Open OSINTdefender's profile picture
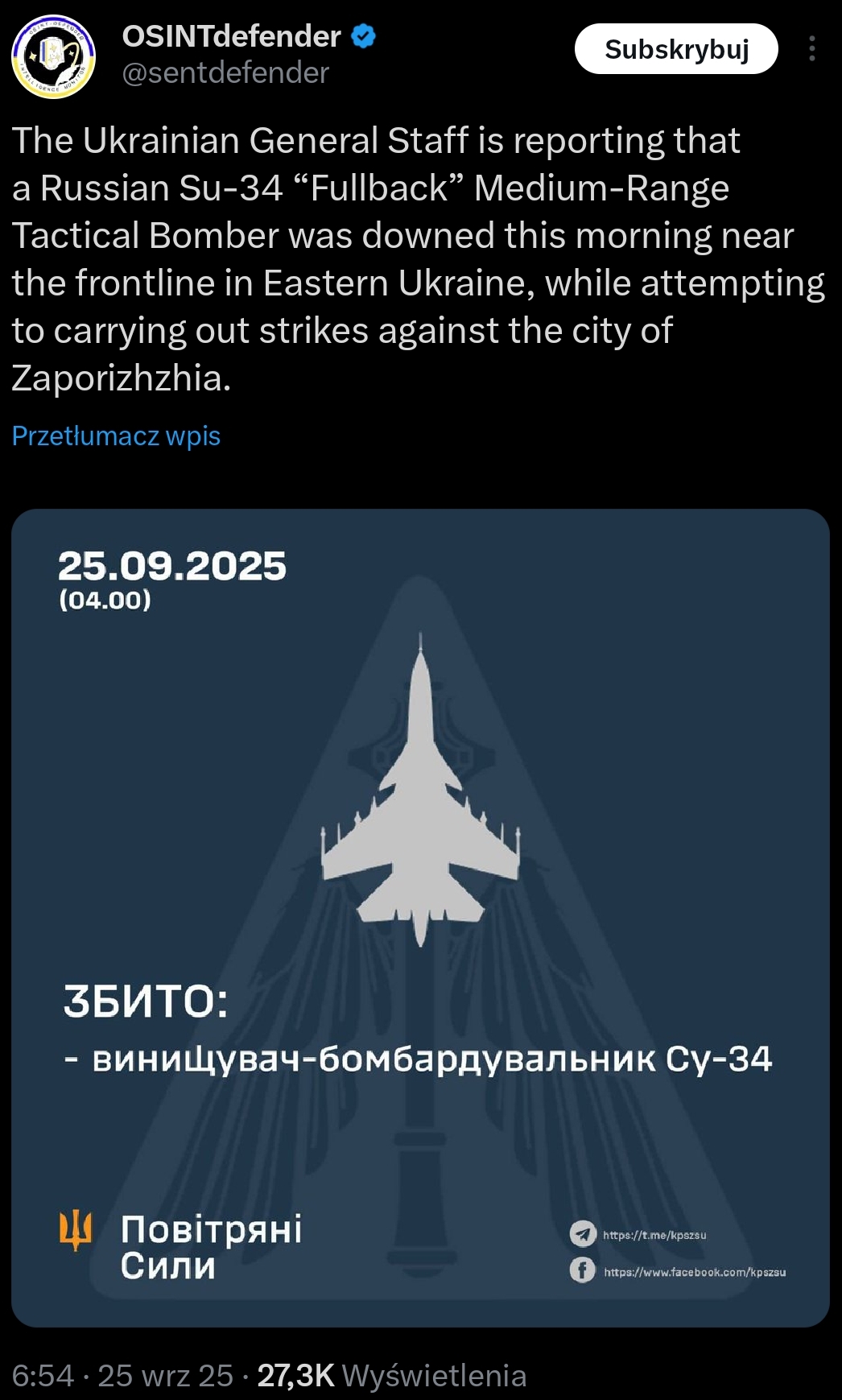Screen dimensions: 842x1400 click(x=53, y=56)
